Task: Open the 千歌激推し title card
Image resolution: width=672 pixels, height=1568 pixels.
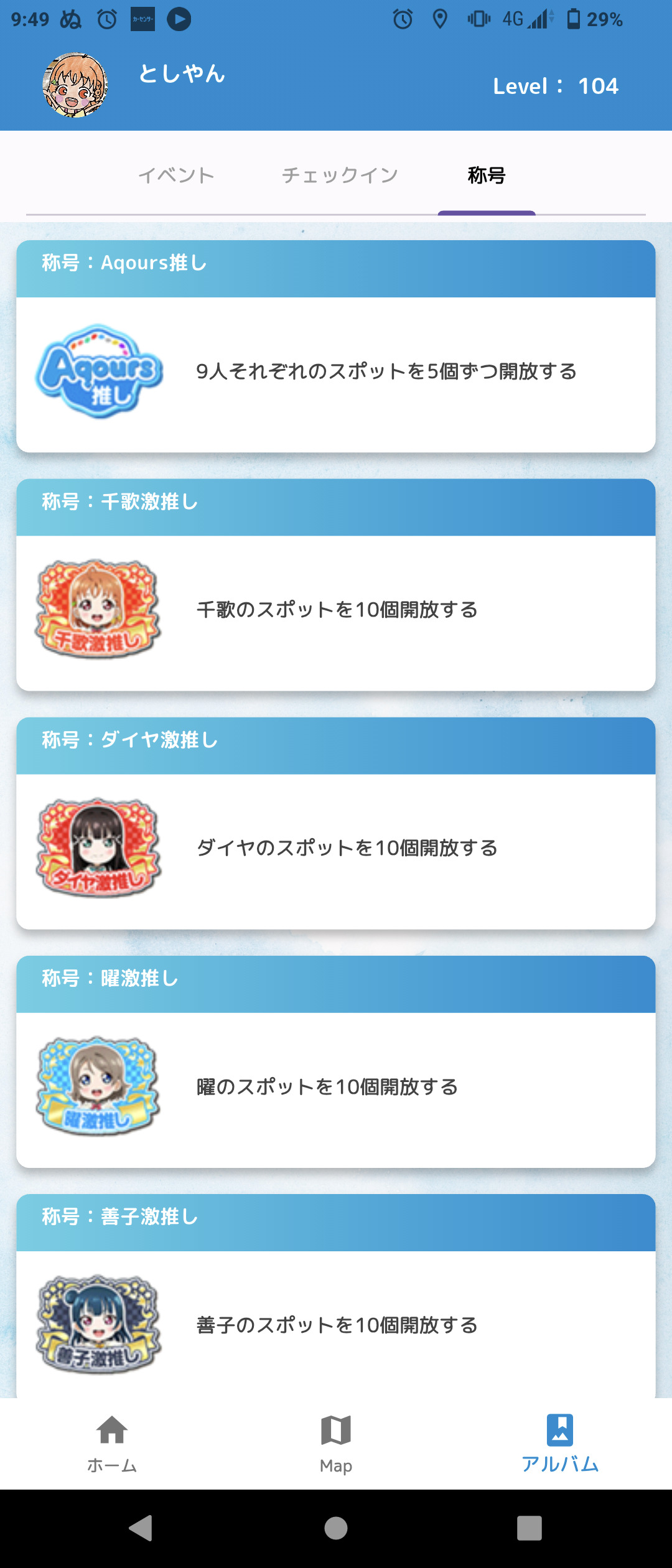Action: [336, 610]
